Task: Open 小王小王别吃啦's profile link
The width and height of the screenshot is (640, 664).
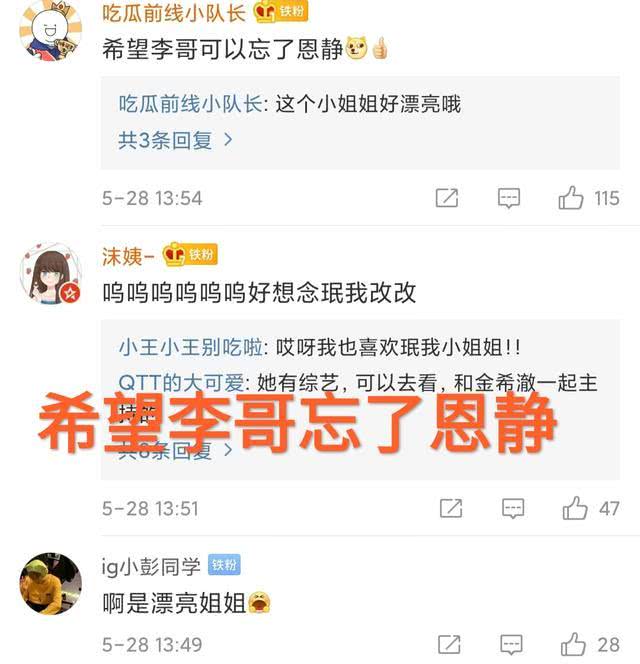Action: click(x=191, y=348)
